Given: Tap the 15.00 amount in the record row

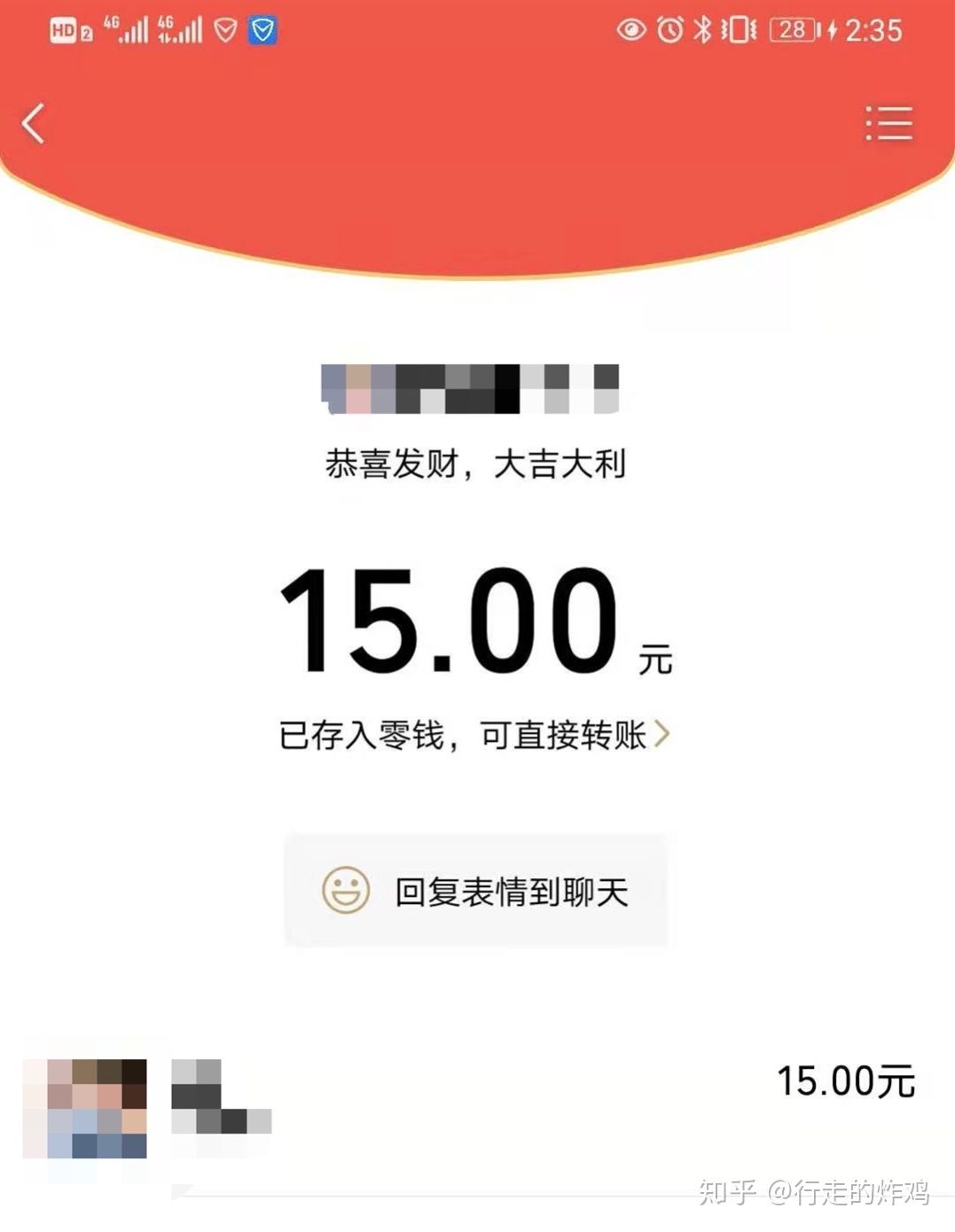Looking at the screenshot, I should click(845, 1080).
